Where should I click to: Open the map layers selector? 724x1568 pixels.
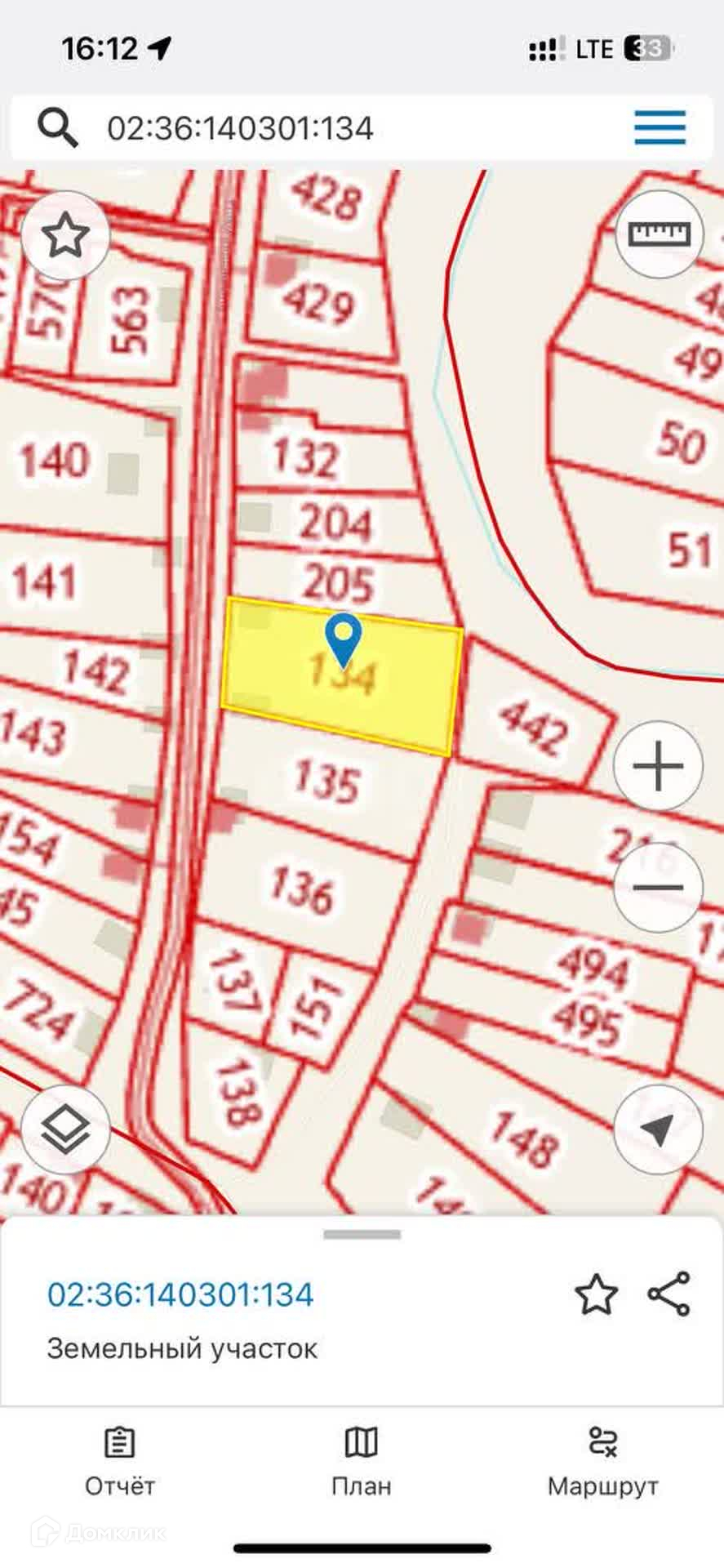pos(65,1130)
